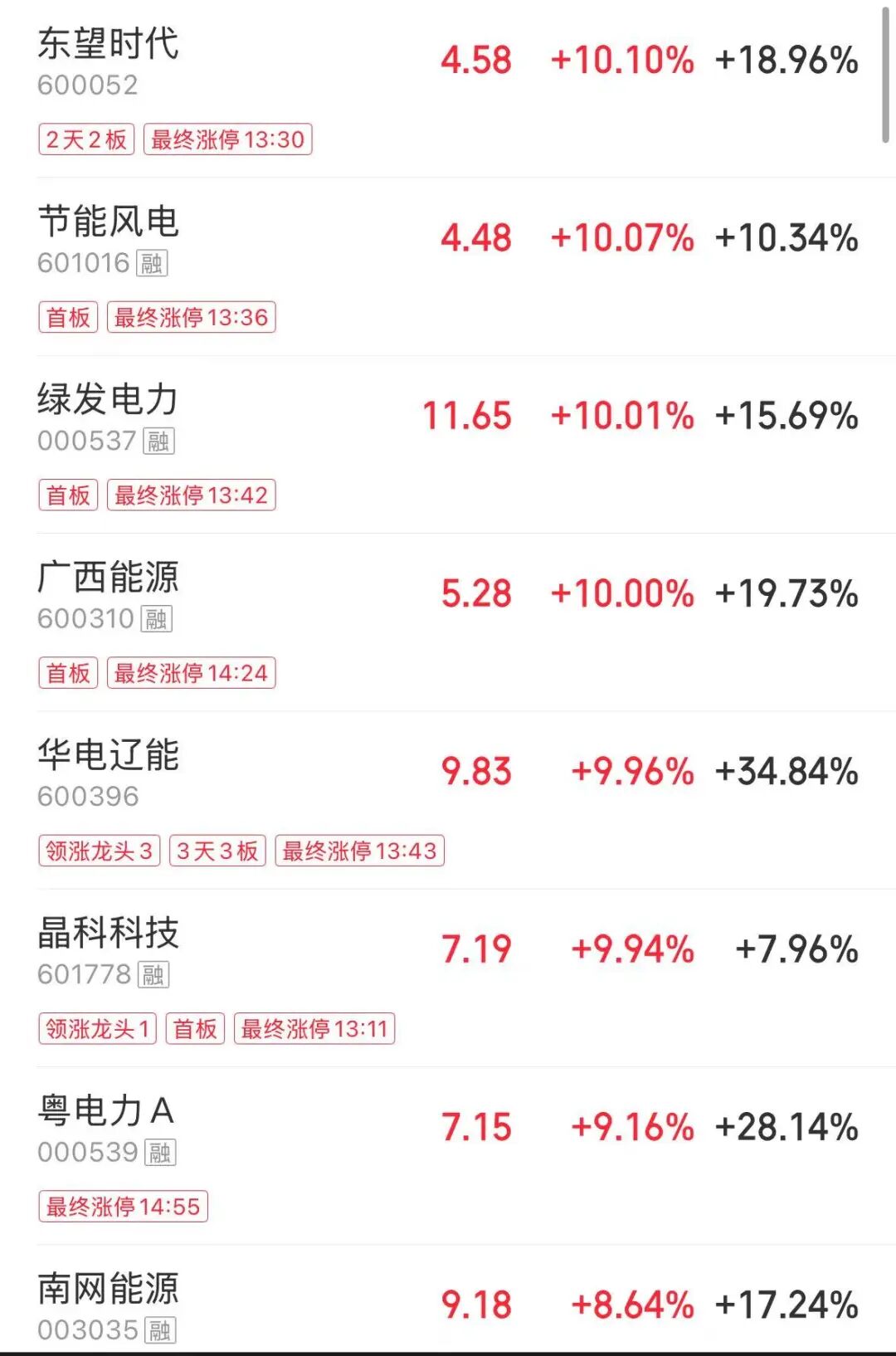Image resolution: width=896 pixels, height=1356 pixels.
Task: Tap the +34.84% value beside 华电辽能
Action: tap(786, 772)
